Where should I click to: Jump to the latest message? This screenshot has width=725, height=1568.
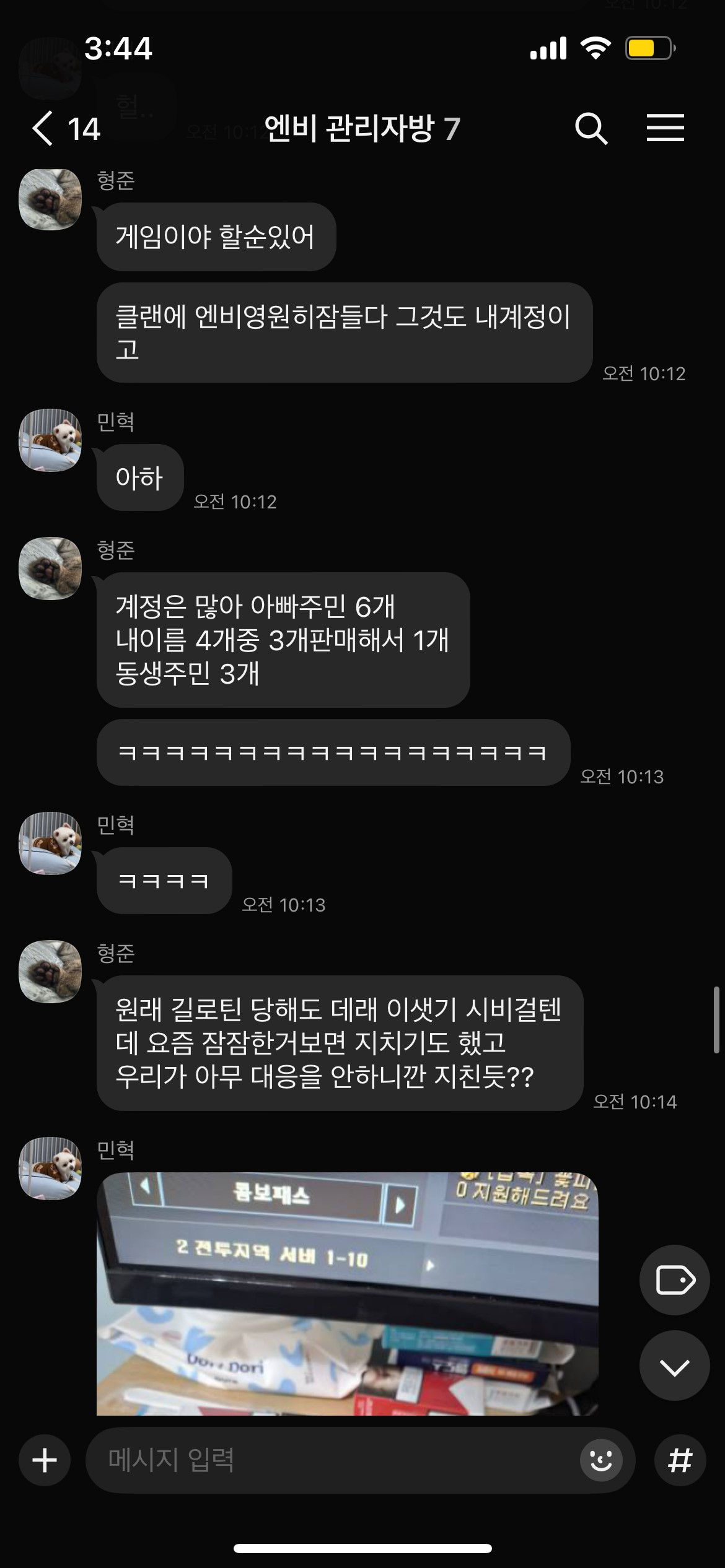point(674,1365)
